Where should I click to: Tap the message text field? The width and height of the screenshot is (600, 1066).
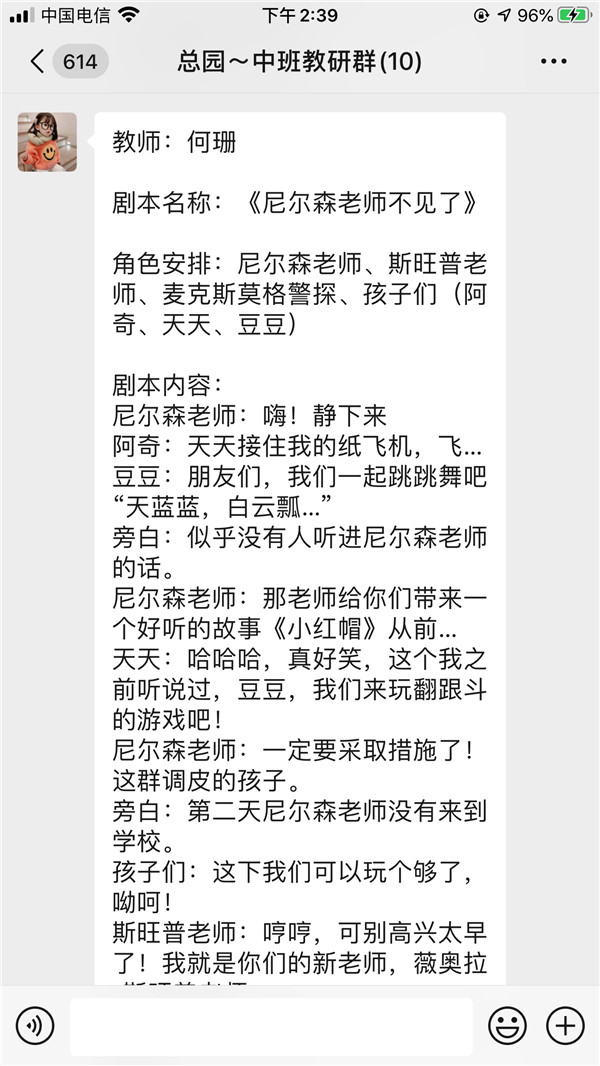(271, 1027)
